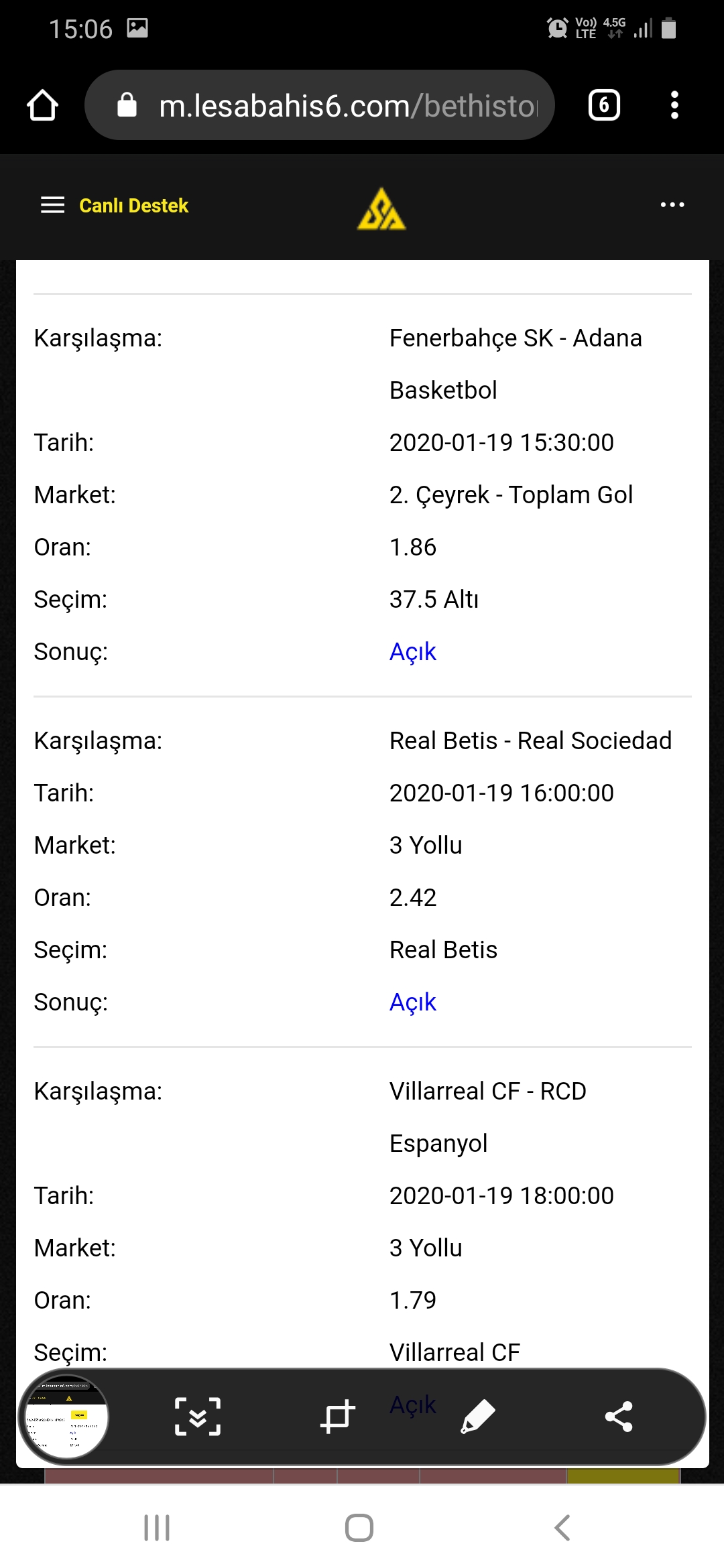
Task: Go to the browser home page
Action: (42, 105)
